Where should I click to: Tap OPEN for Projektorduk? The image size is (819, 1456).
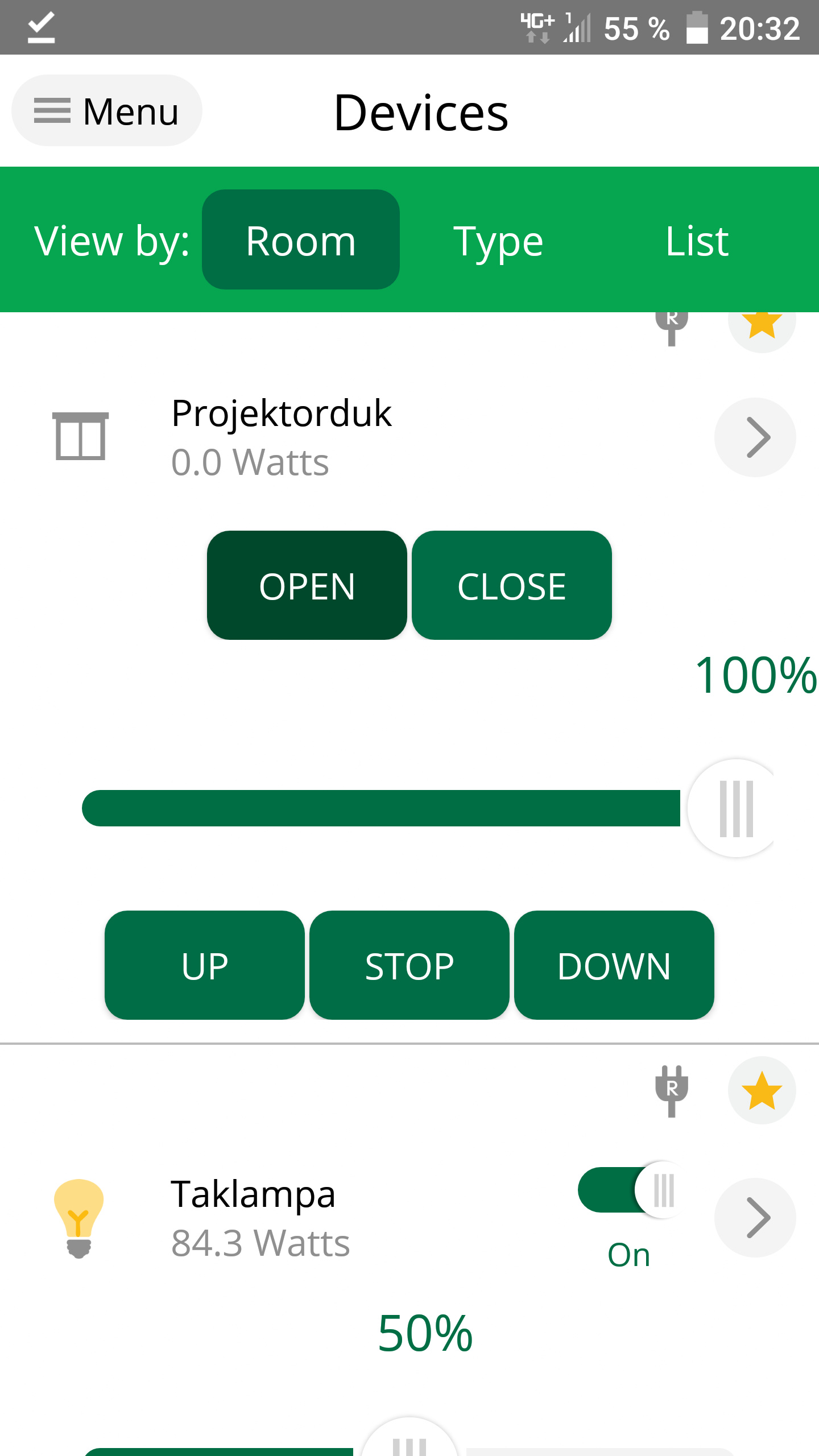tap(307, 585)
